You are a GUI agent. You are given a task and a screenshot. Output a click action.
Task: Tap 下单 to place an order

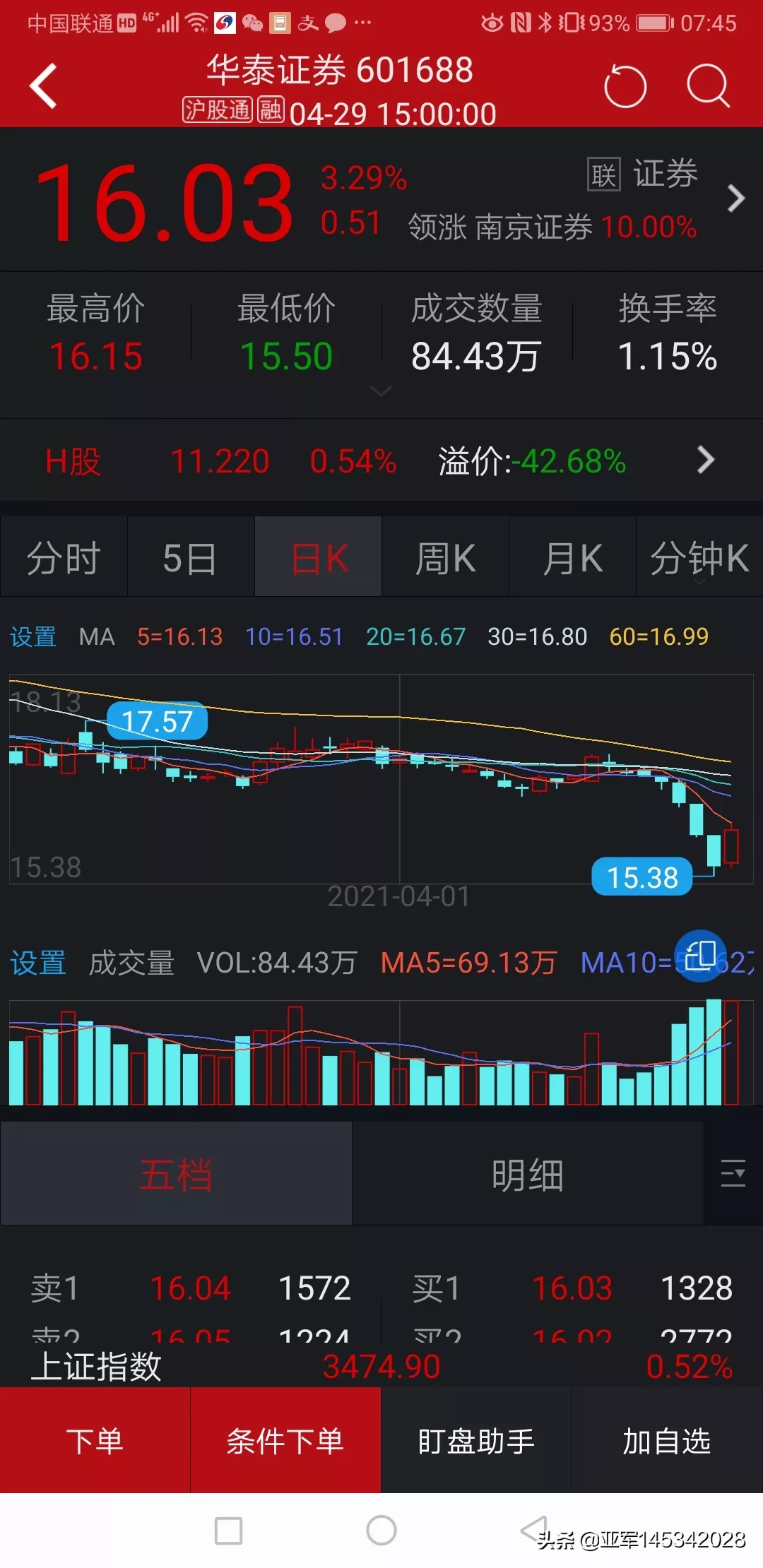95,1441
